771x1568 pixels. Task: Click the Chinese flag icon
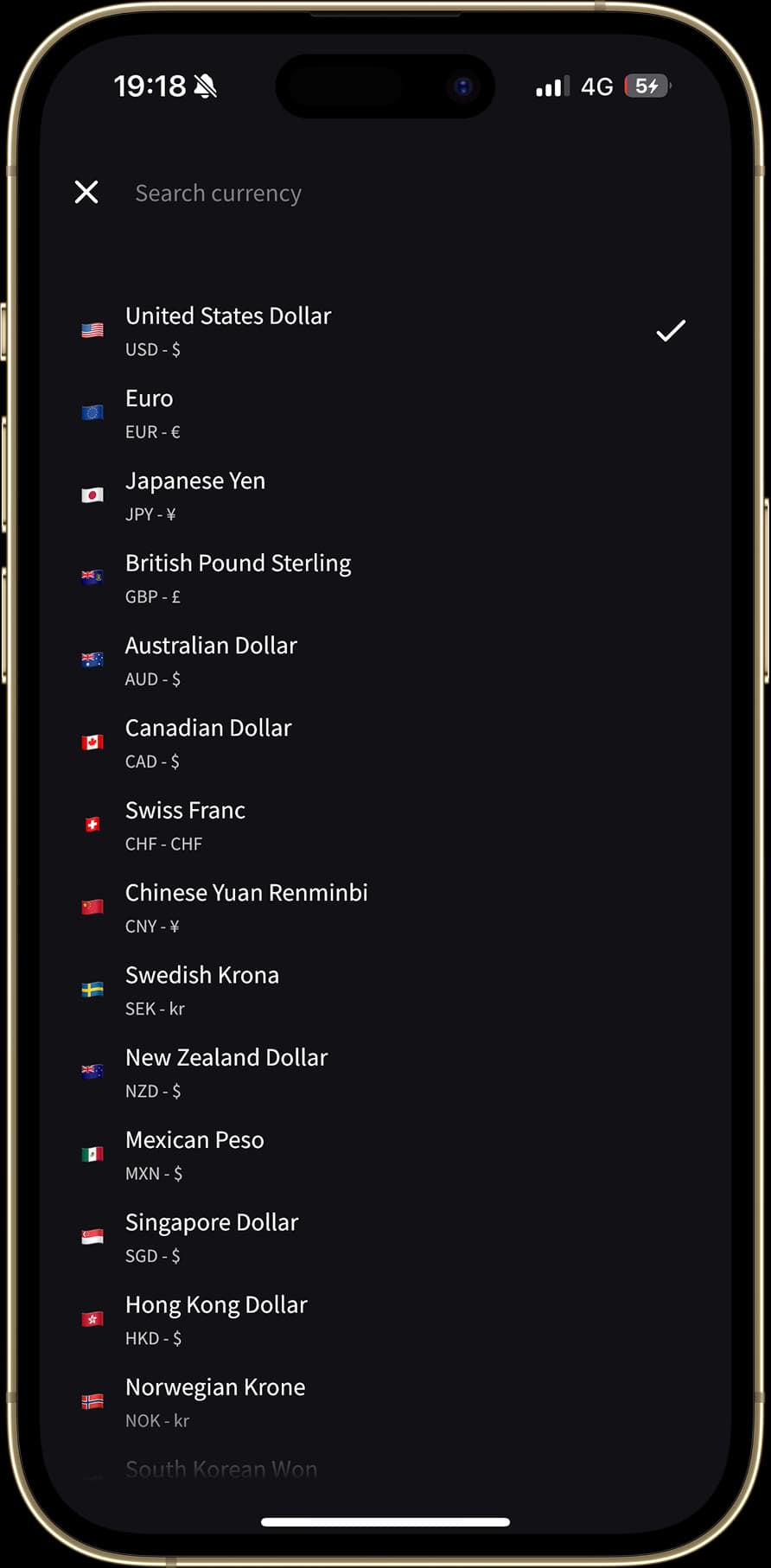92,906
